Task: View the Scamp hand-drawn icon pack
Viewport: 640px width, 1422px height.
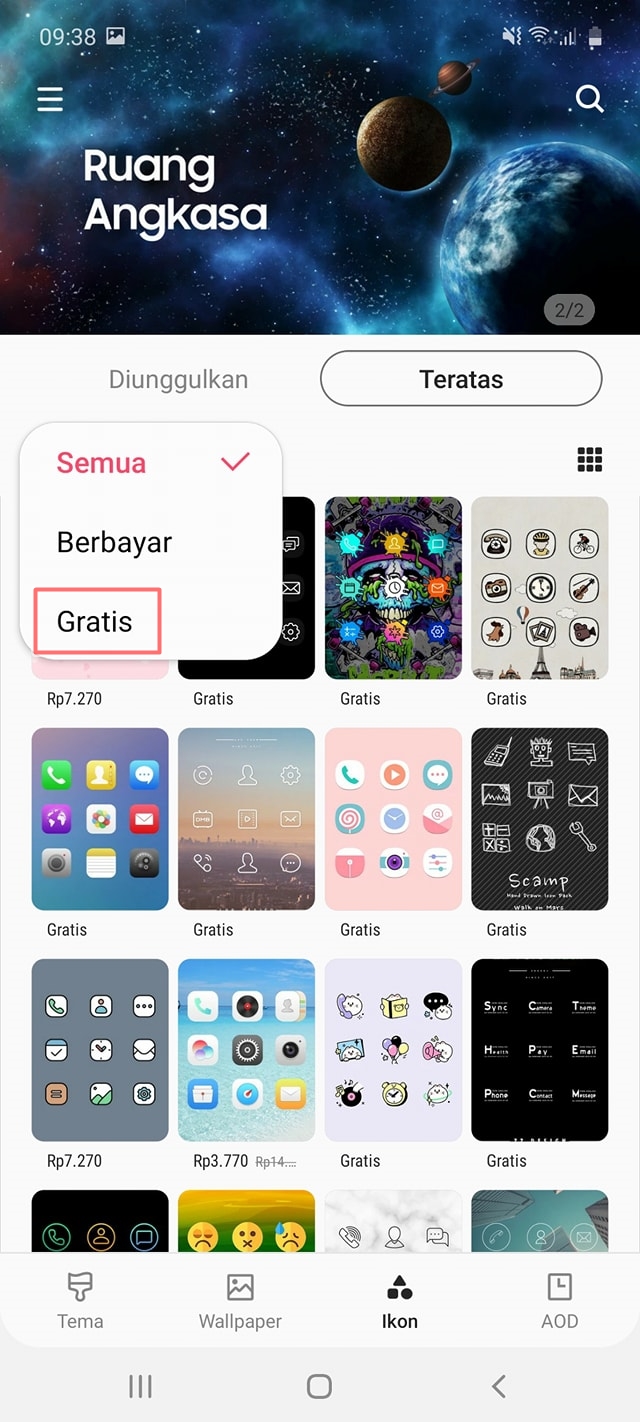Action: [539, 819]
